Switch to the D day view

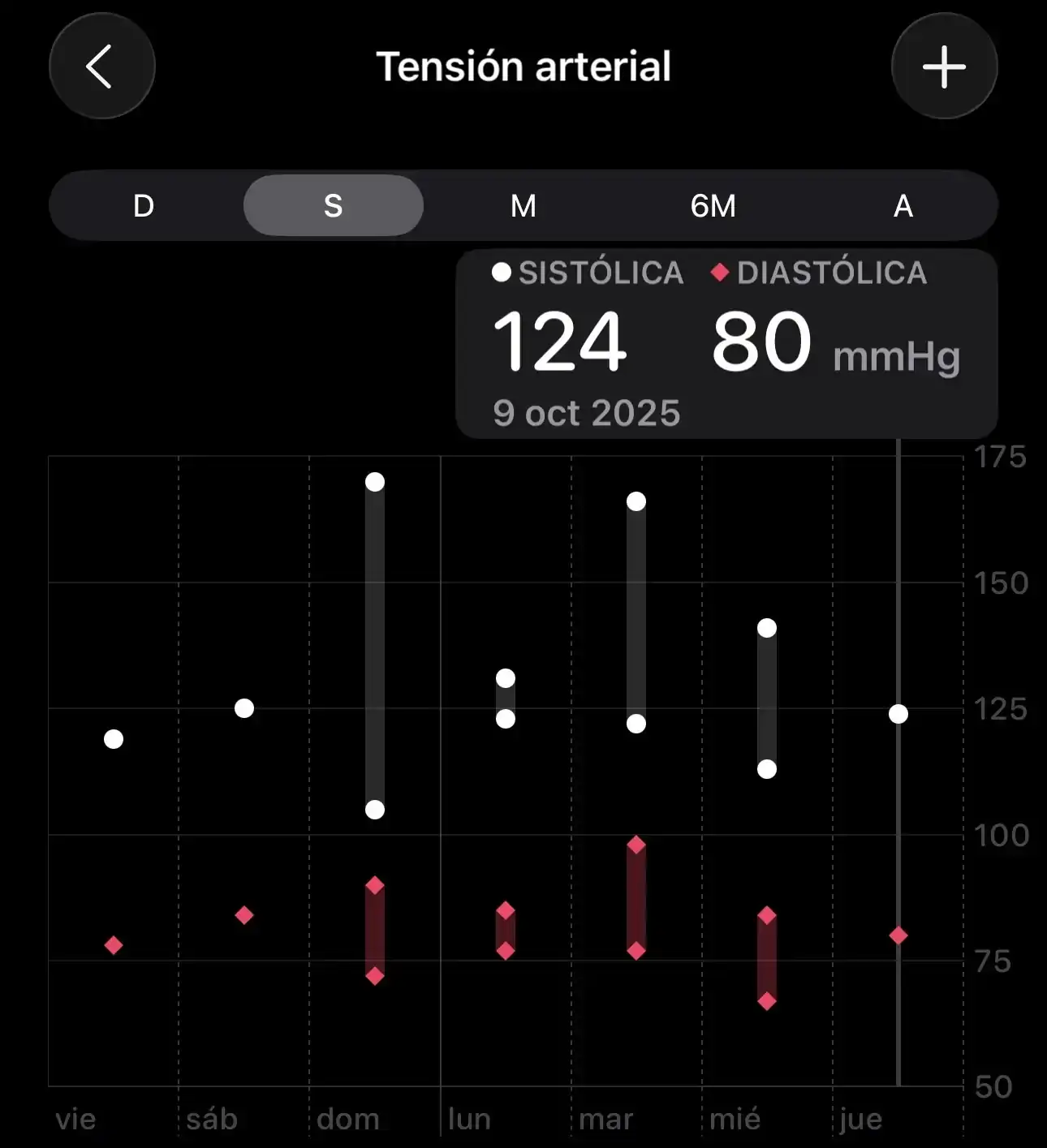pyautogui.click(x=144, y=206)
